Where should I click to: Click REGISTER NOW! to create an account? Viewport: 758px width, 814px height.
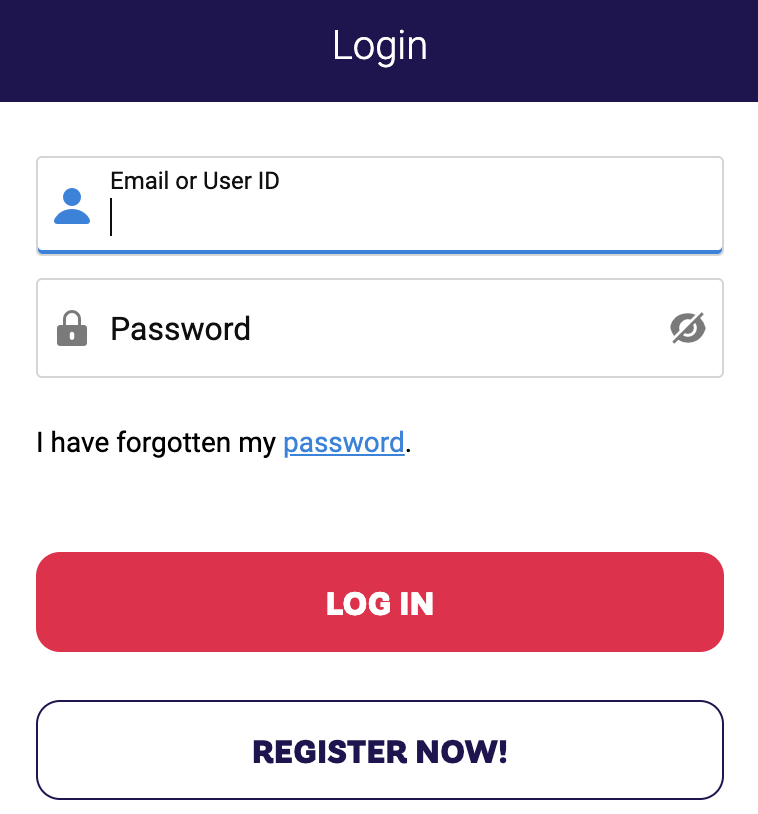click(379, 750)
